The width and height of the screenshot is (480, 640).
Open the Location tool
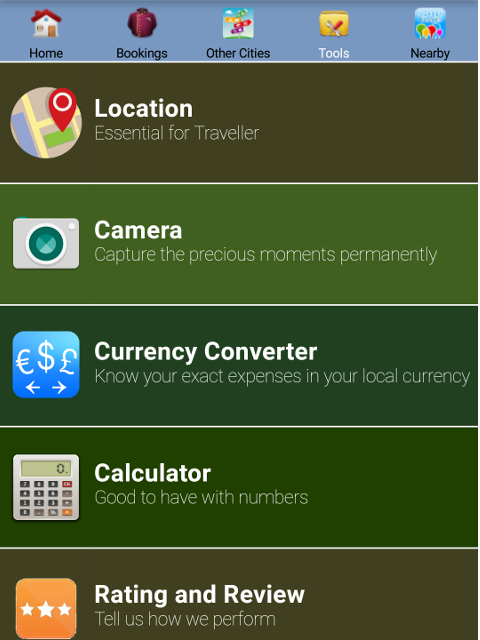[239, 122]
